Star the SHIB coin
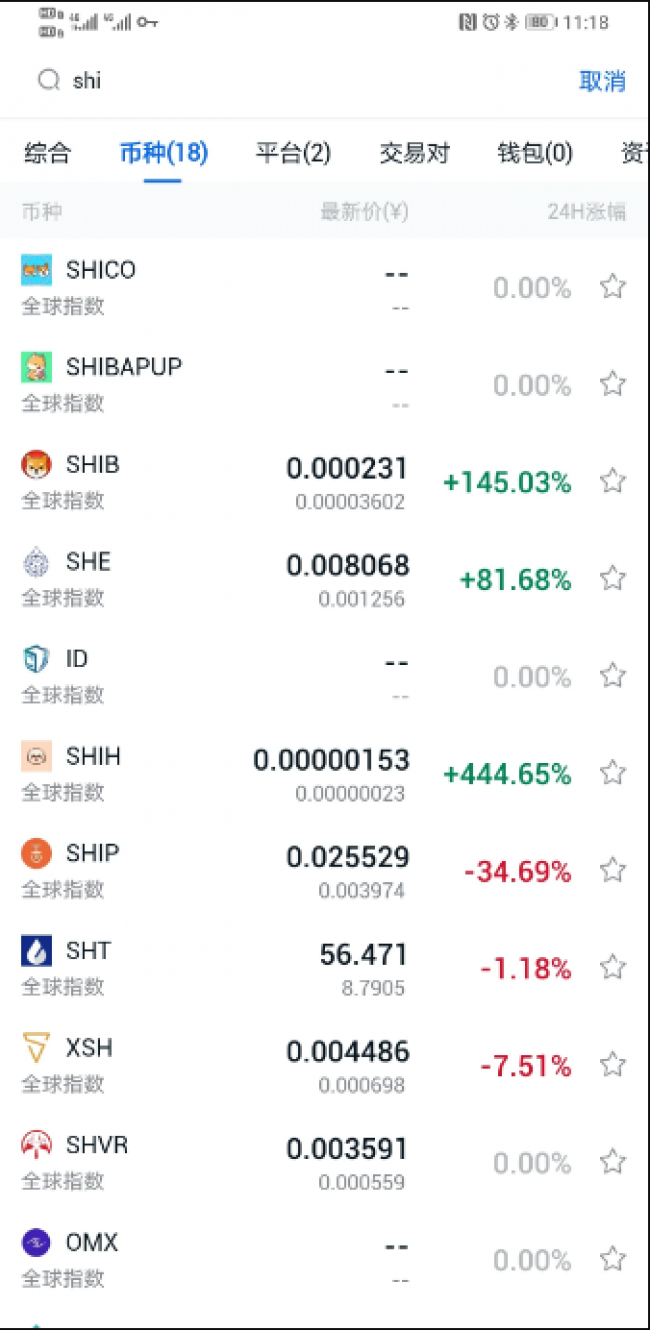 (x=612, y=481)
